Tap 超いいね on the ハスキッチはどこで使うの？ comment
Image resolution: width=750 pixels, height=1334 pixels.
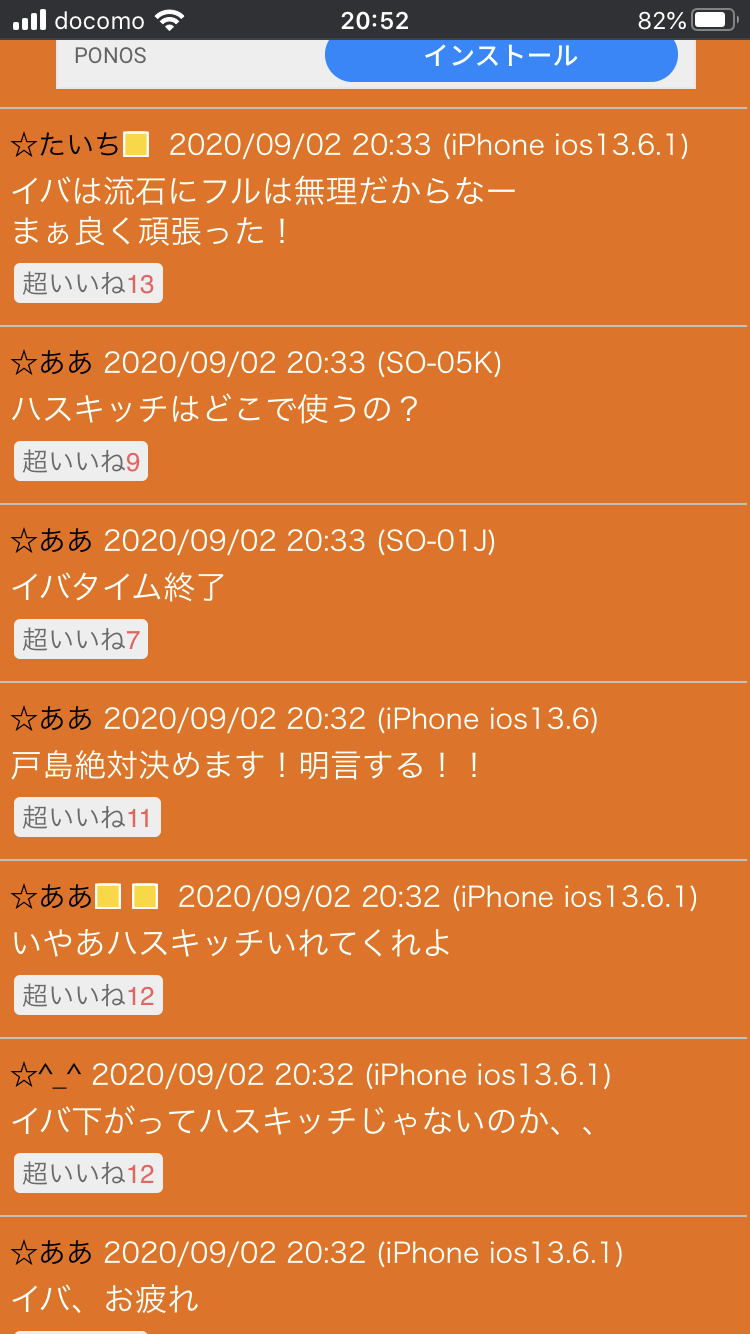click(x=81, y=462)
